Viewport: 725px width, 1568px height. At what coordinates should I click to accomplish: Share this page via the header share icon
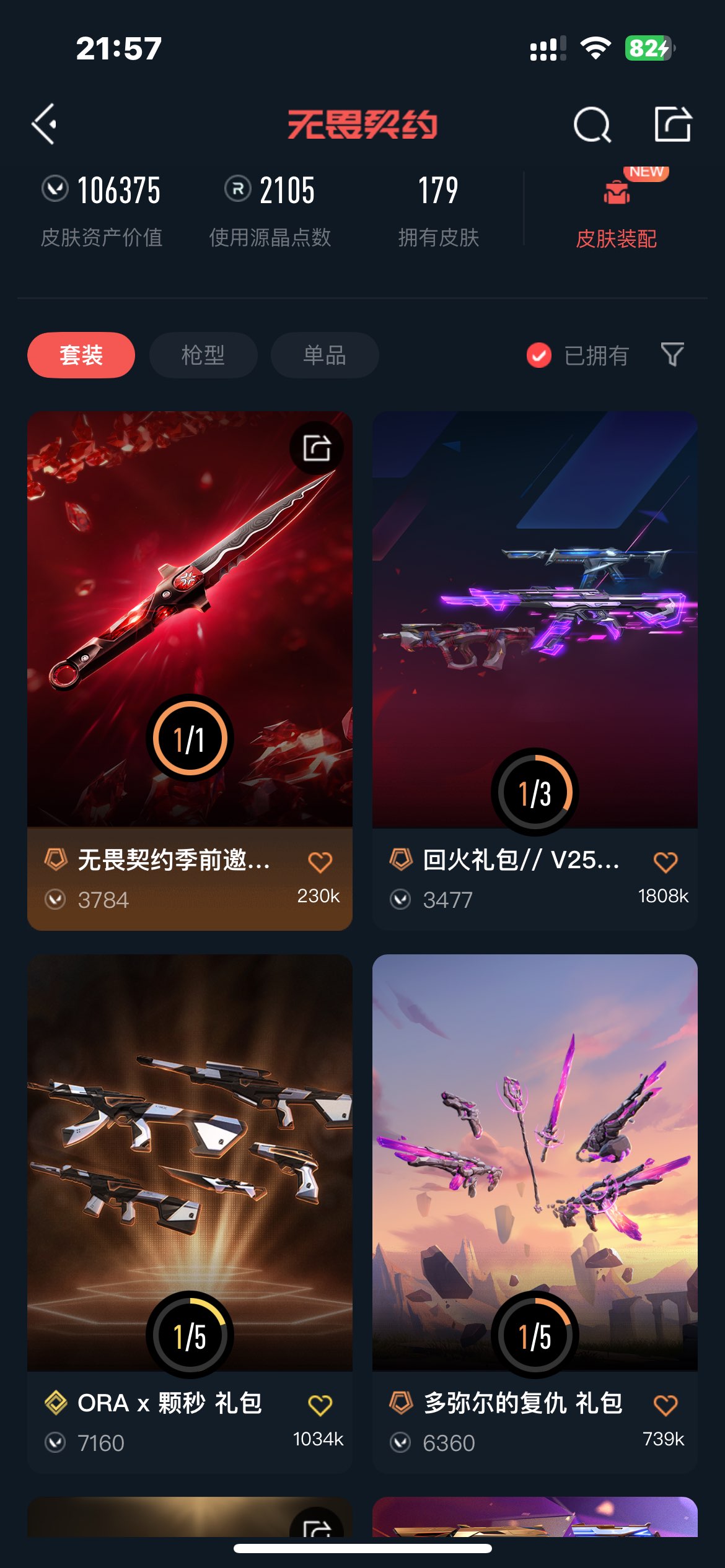(672, 124)
